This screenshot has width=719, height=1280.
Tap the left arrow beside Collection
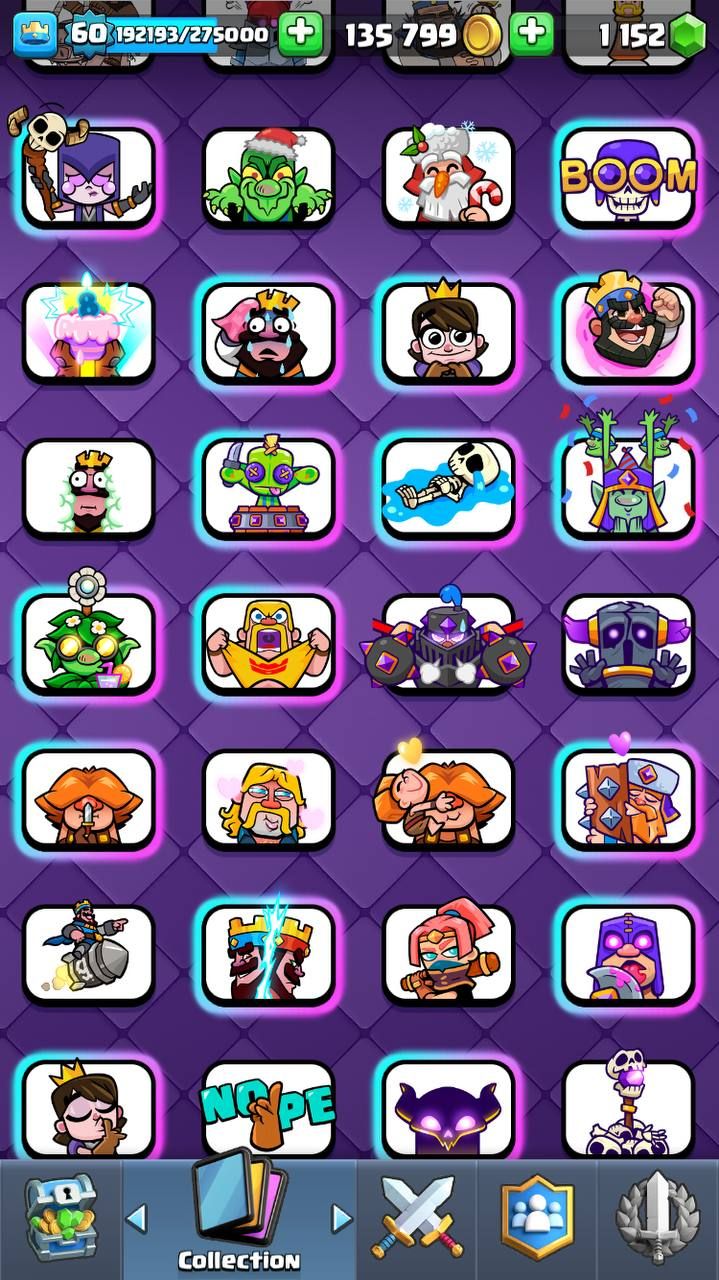pos(137,1218)
